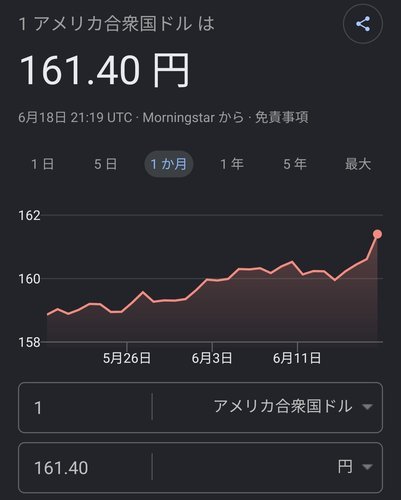Share this exchange rate result
The image size is (401, 500).
click(x=363, y=24)
